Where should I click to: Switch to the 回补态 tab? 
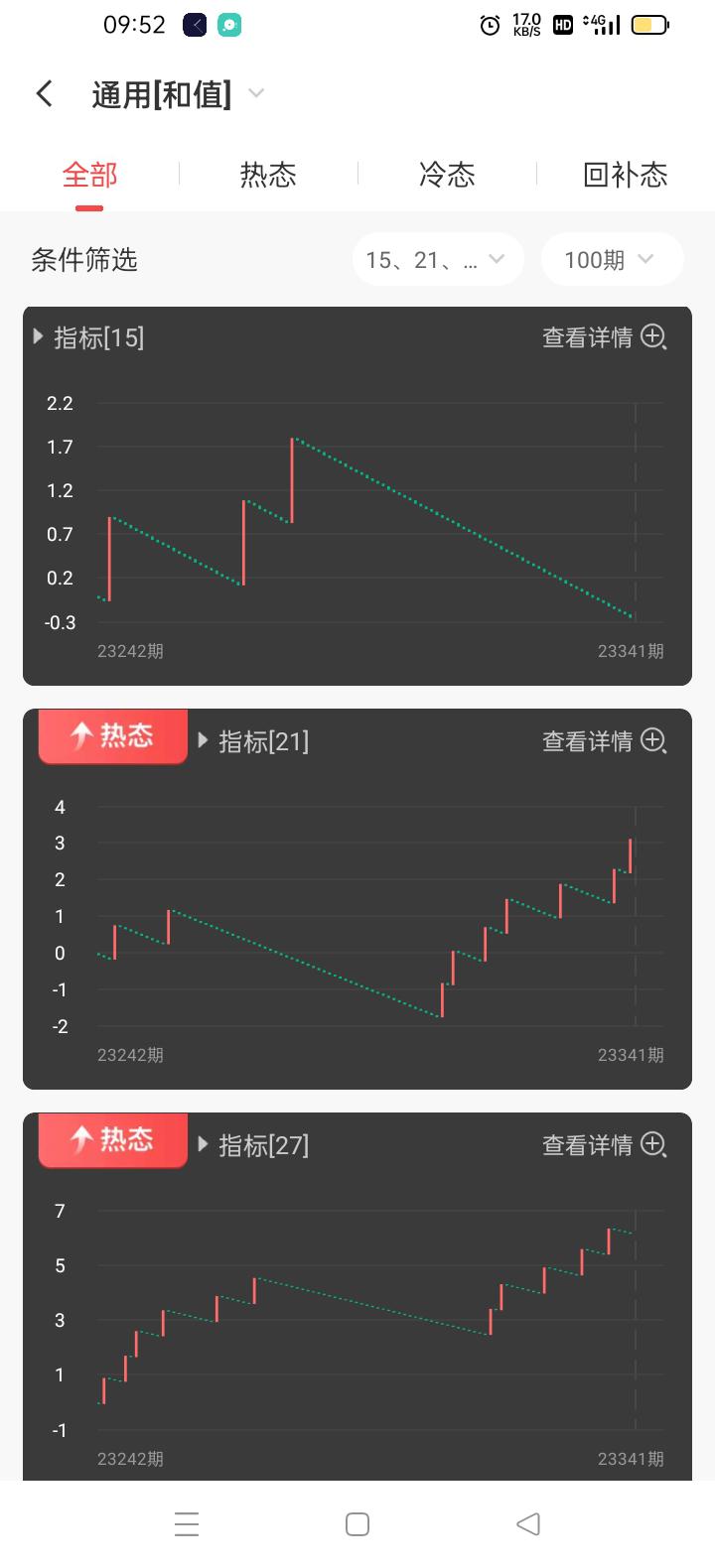[x=625, y=176]
